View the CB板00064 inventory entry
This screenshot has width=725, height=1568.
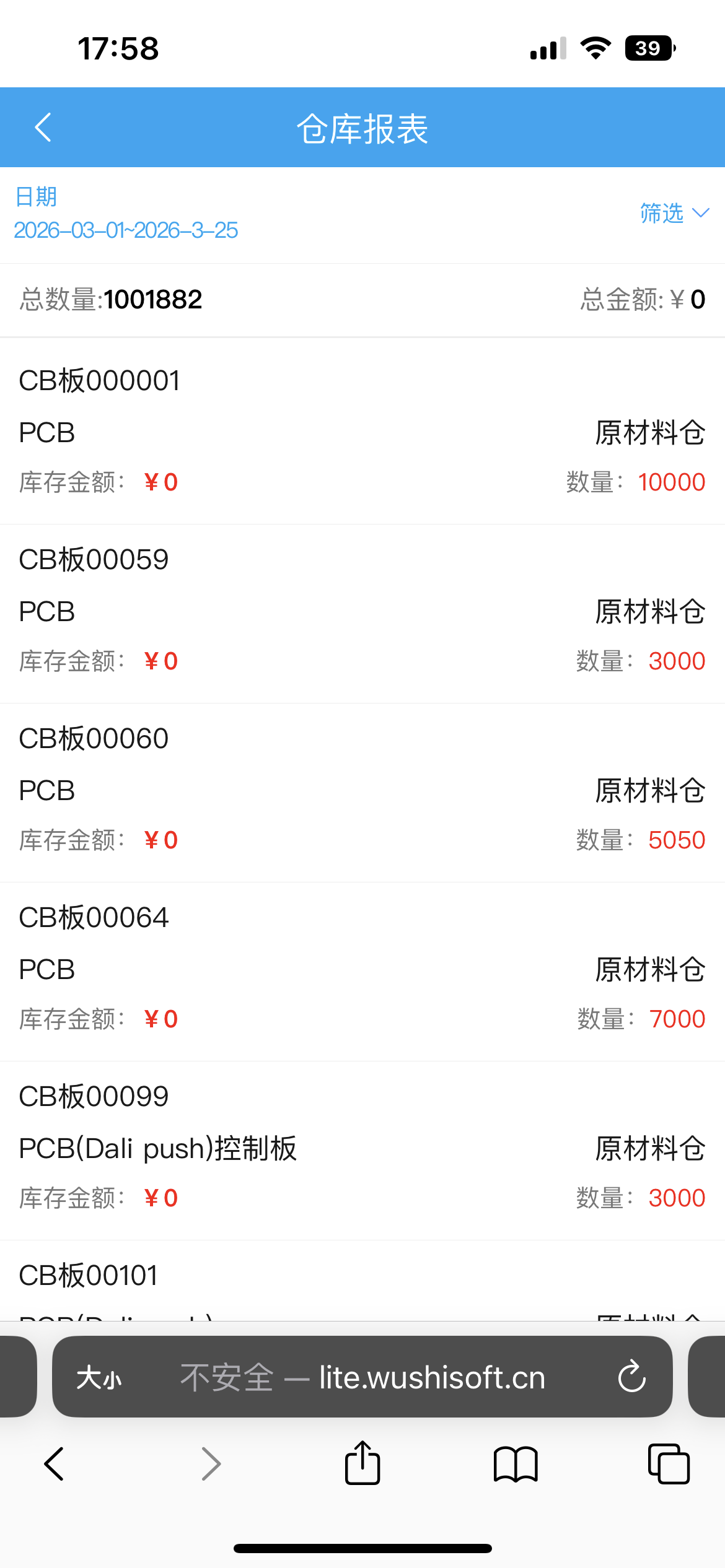(362, 969)
